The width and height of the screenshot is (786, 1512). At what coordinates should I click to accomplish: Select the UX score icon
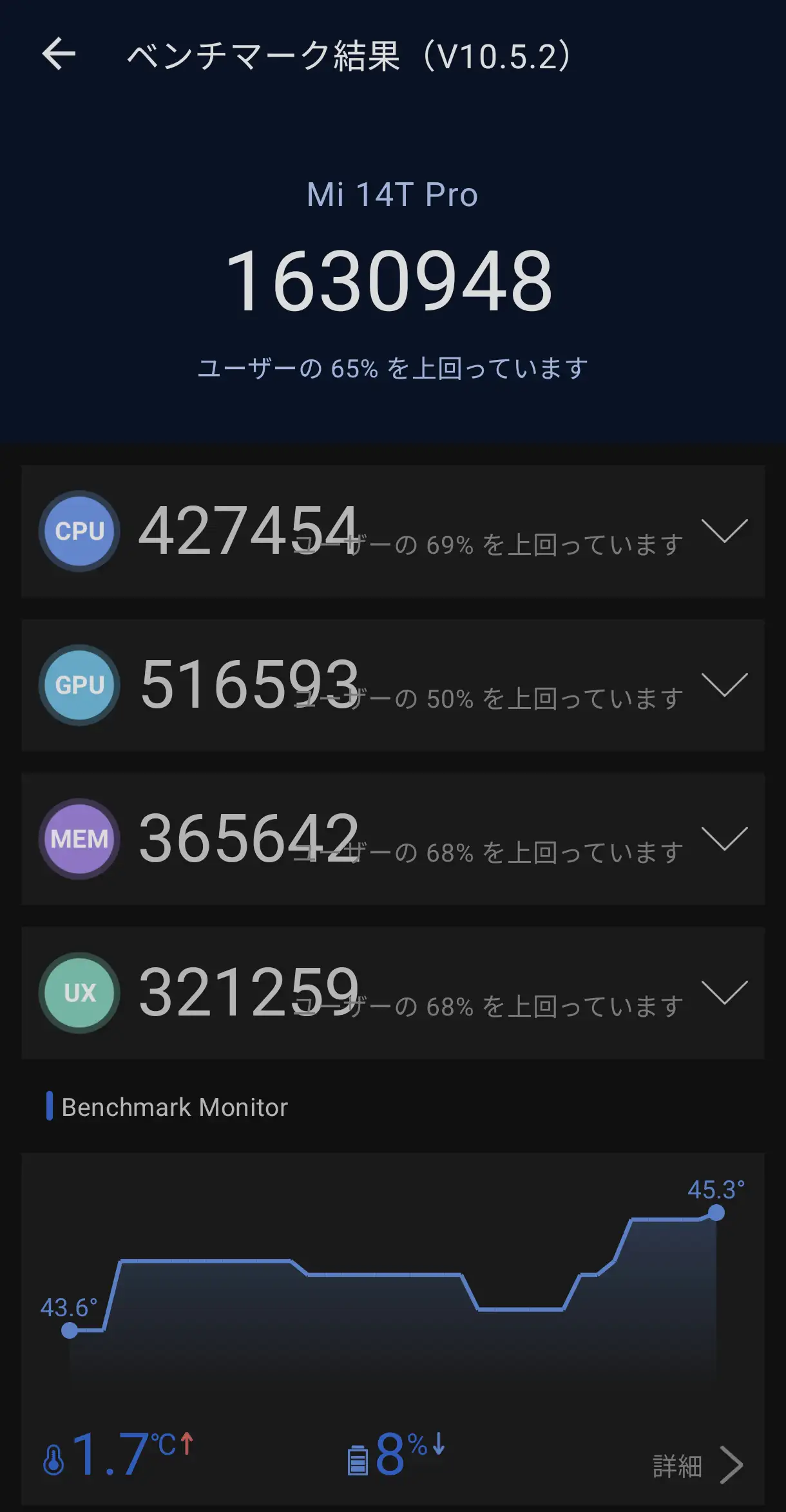tap(78, 992)
